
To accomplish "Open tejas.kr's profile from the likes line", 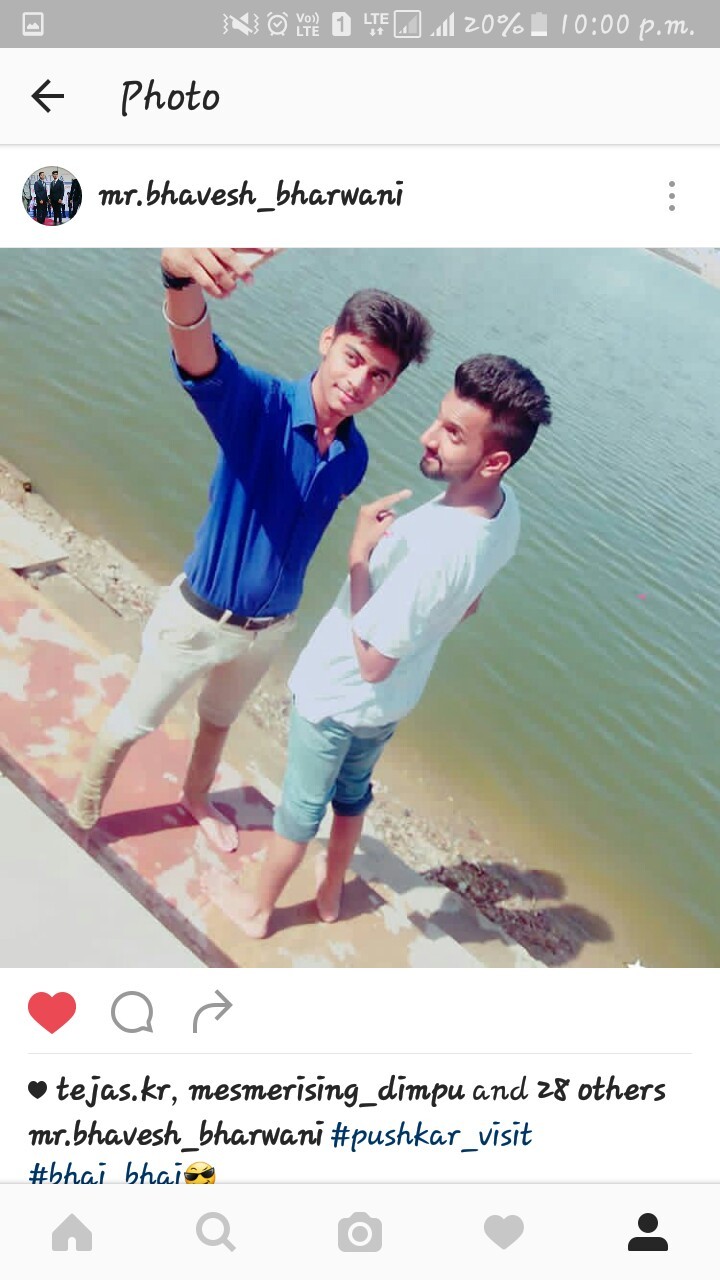I will pos(112,1089).
